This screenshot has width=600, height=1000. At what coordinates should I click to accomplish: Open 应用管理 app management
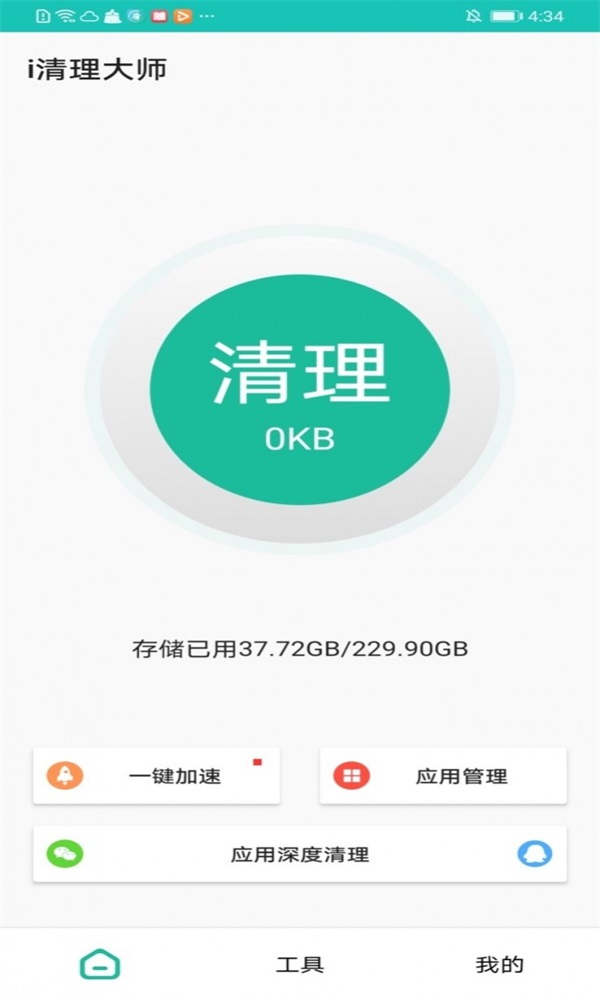(443, 776)
